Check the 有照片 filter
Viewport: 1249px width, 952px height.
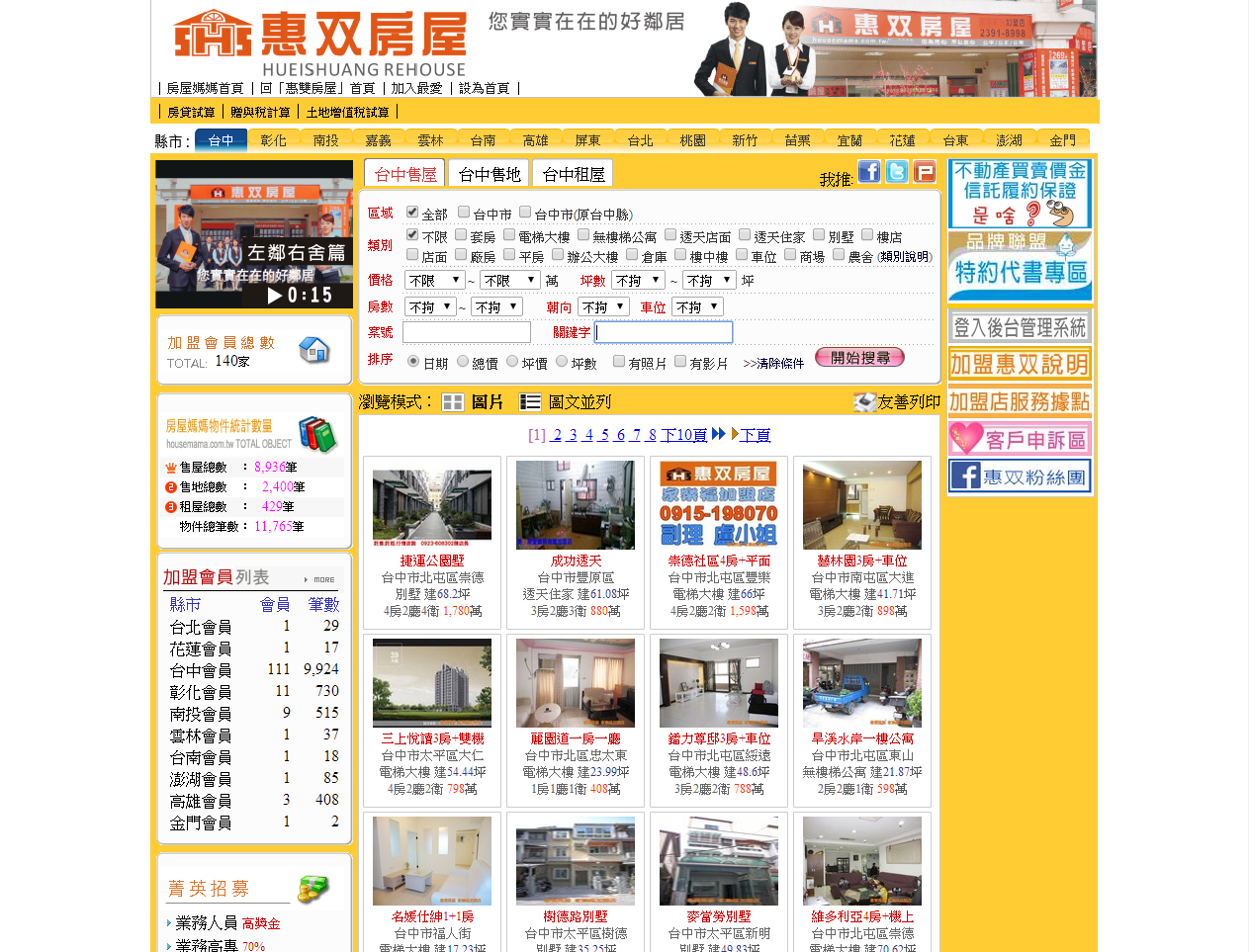[619, 362]
